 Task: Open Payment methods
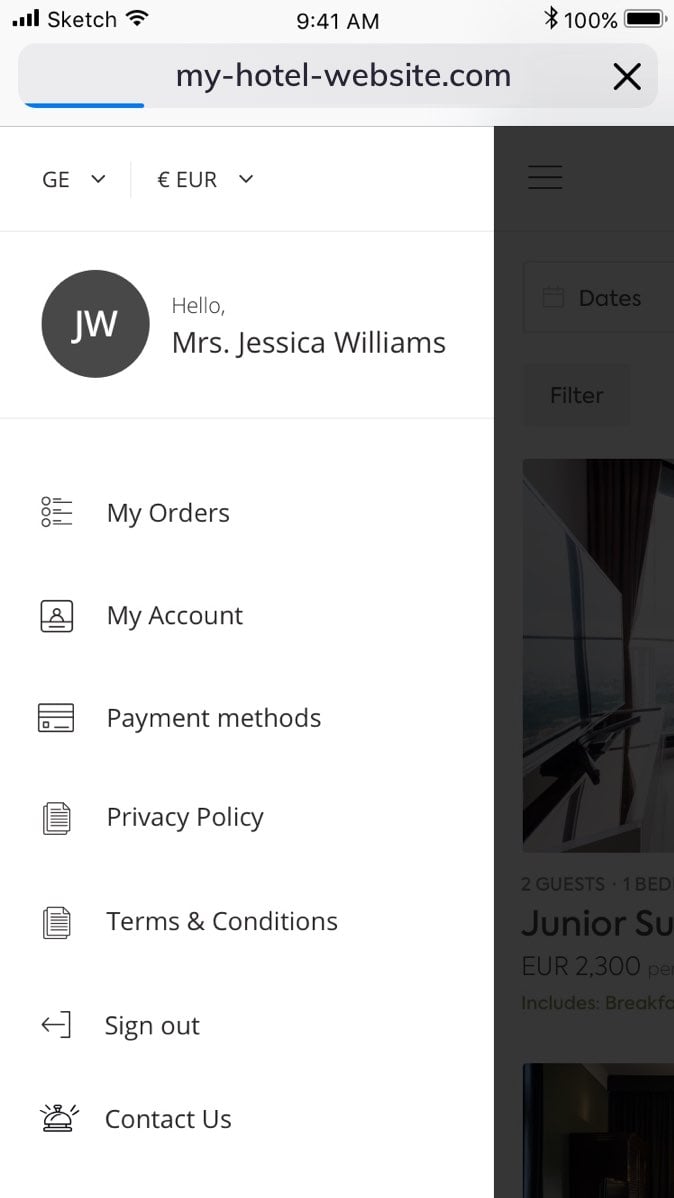pos(213,718)
